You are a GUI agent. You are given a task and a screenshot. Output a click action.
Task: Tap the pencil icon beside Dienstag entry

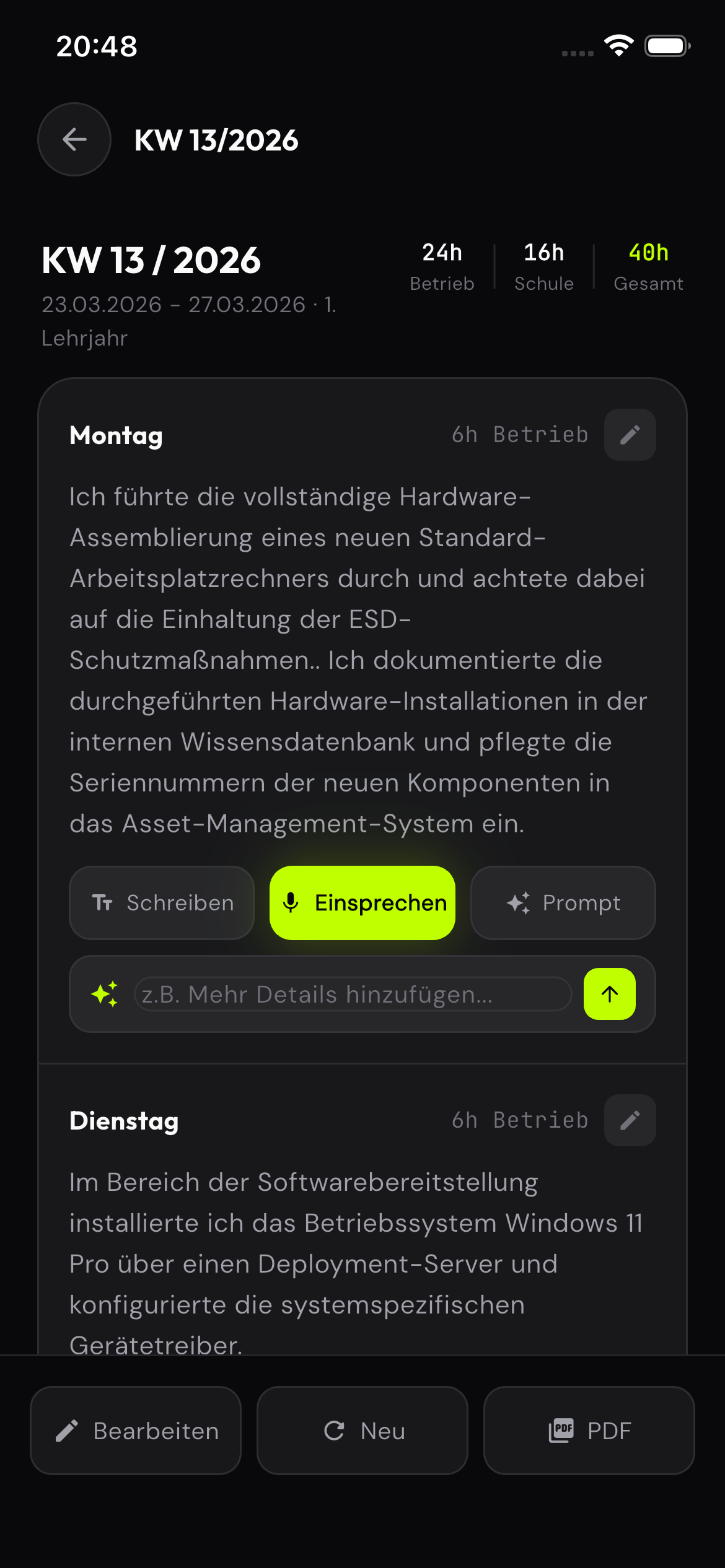(630, 1121)
